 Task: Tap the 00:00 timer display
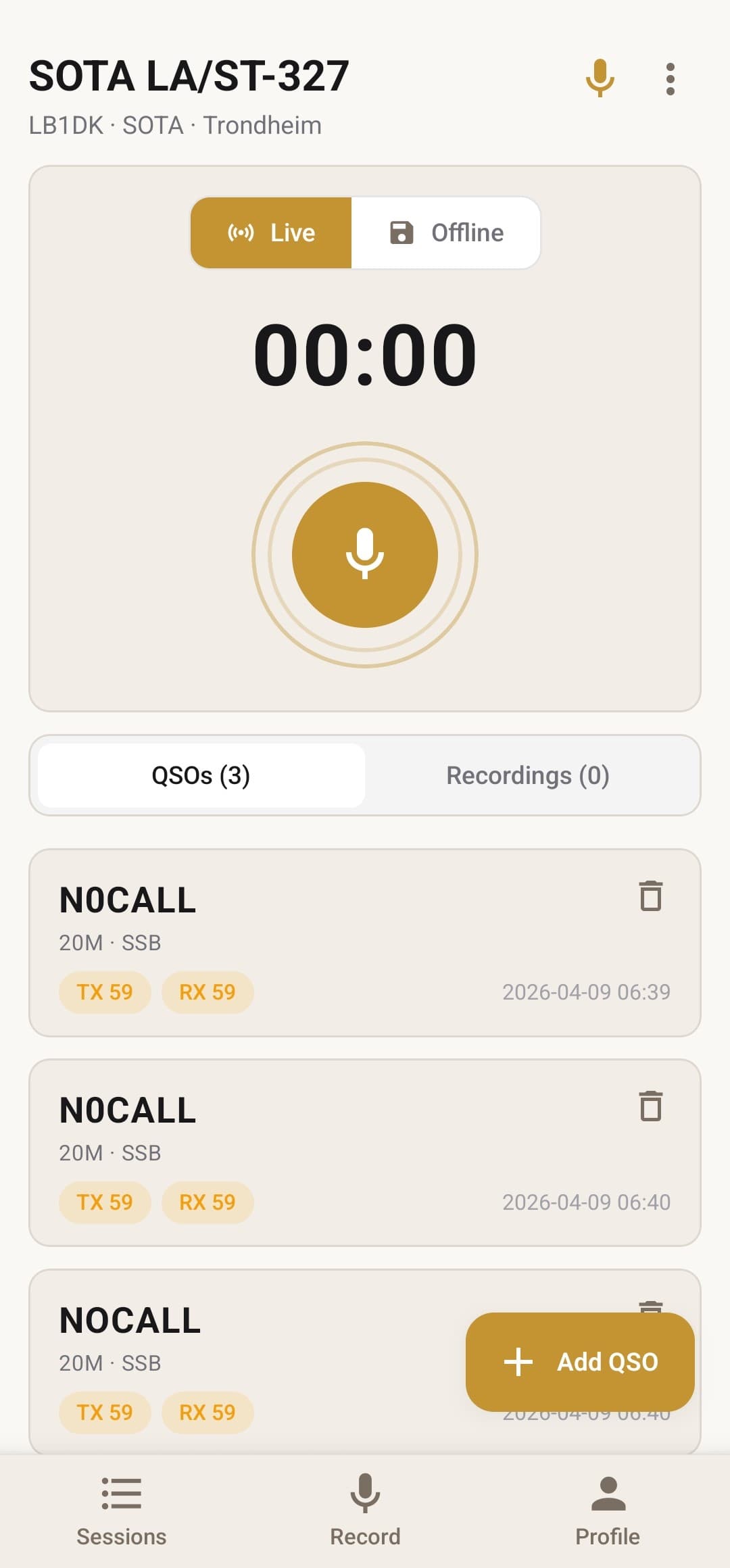click(x=364, y=353)
